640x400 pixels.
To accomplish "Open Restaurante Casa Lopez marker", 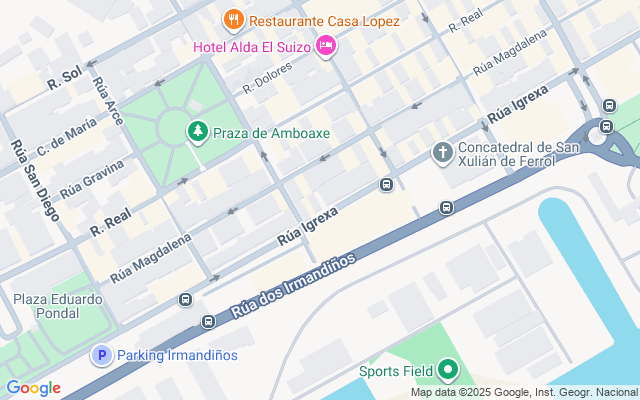I will [x=233, y=20].
